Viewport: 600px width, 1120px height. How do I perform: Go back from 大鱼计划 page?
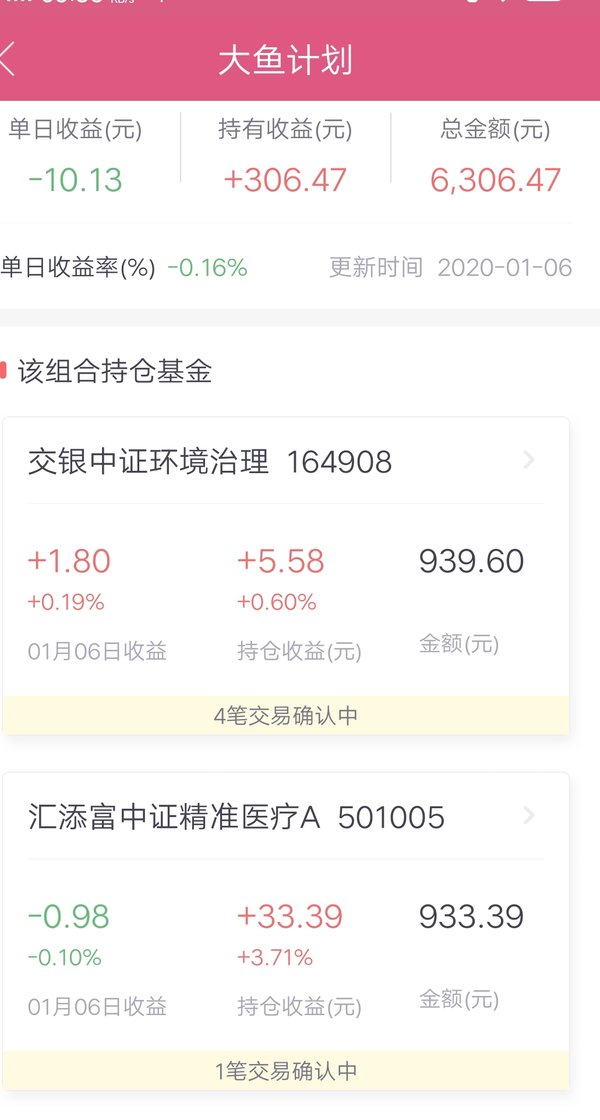click(7, 59)
